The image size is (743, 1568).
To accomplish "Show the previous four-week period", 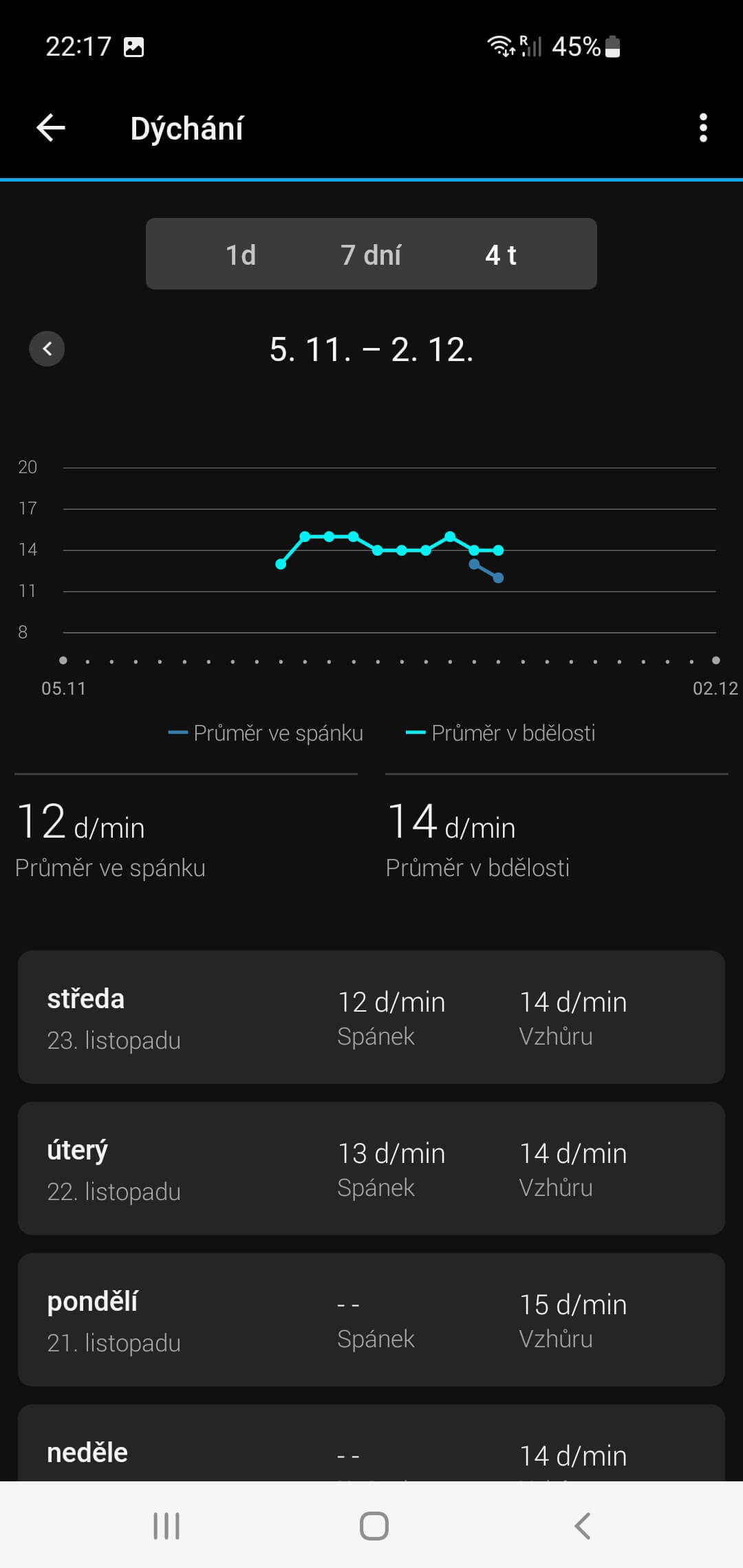I will tap(47, 349).
